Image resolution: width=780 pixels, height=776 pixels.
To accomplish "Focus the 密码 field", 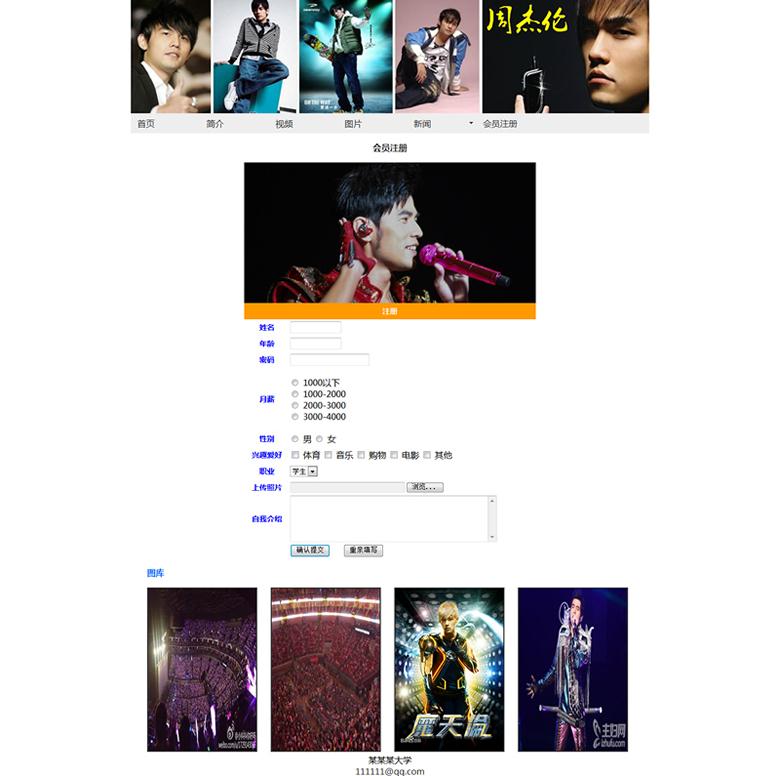I will (329, 359).
